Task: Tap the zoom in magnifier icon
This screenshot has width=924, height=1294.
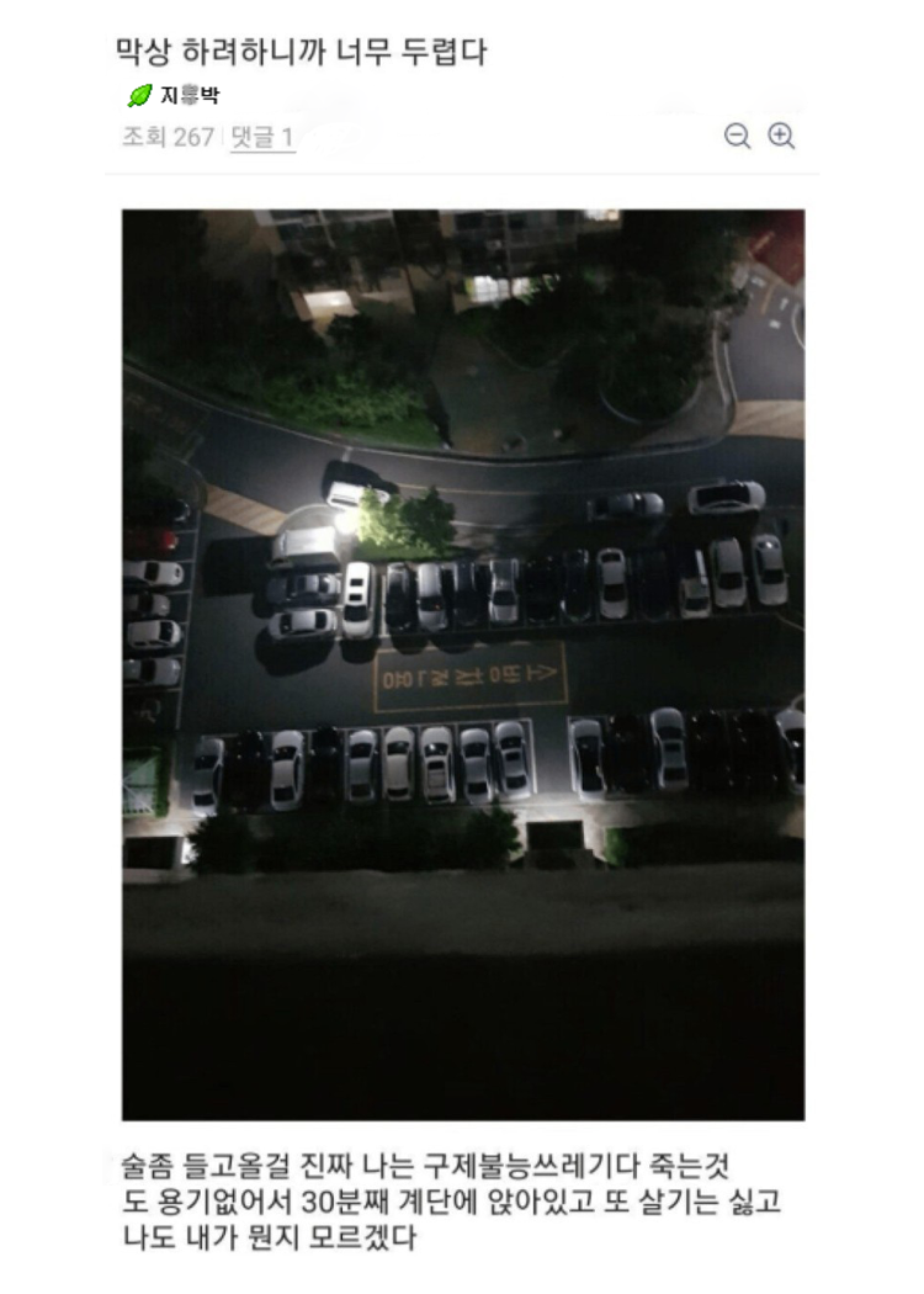Action: [780, 136]
